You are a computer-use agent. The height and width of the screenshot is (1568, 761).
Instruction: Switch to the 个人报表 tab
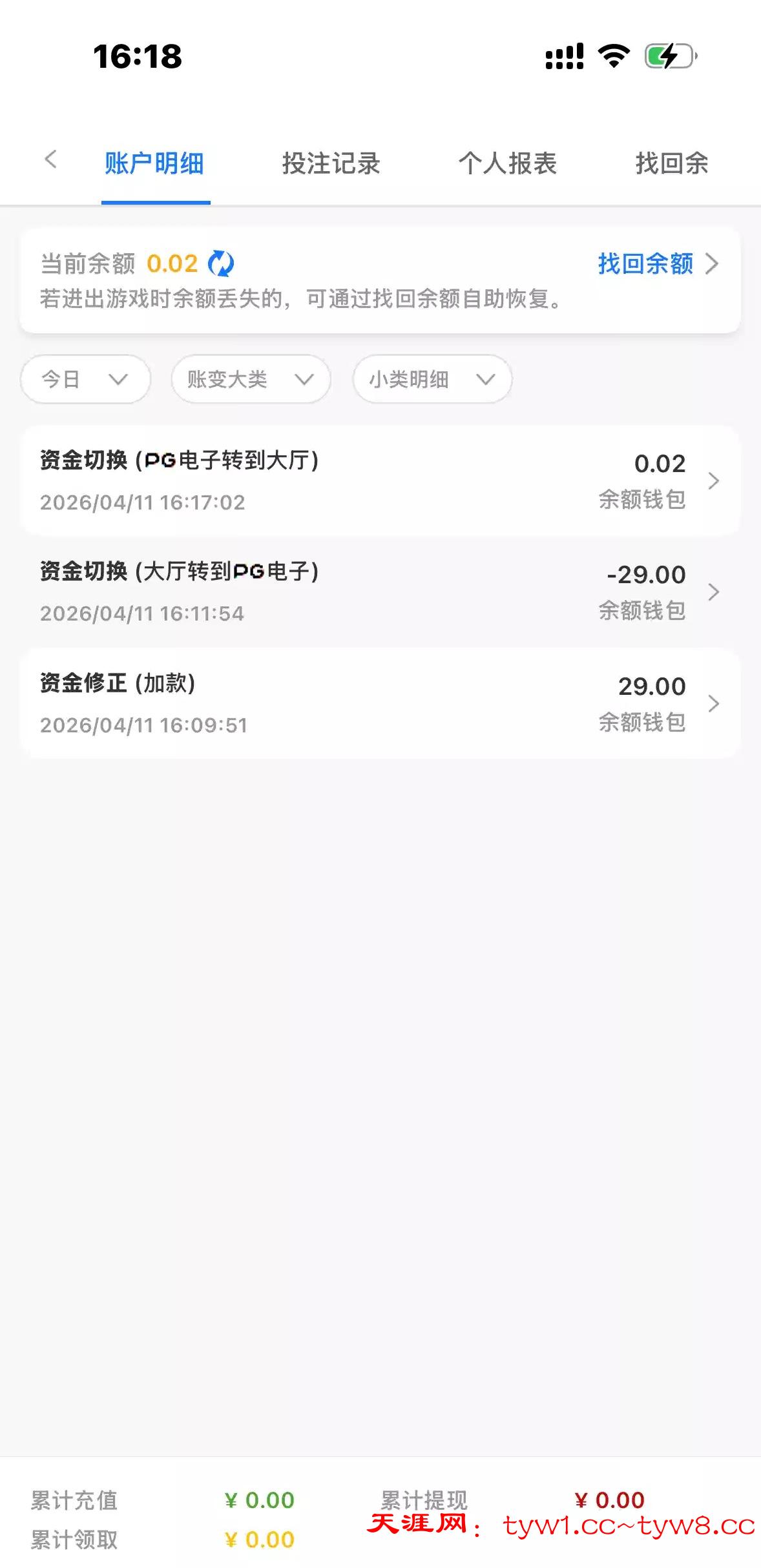pyautogui.click(x=508, y=164)
